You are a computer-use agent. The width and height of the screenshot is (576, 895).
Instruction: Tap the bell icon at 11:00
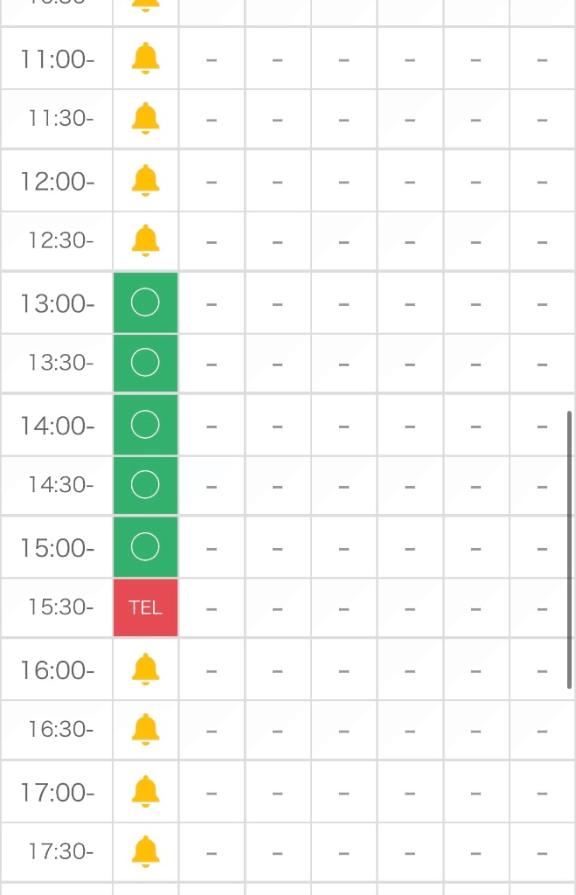click(146, 58)
